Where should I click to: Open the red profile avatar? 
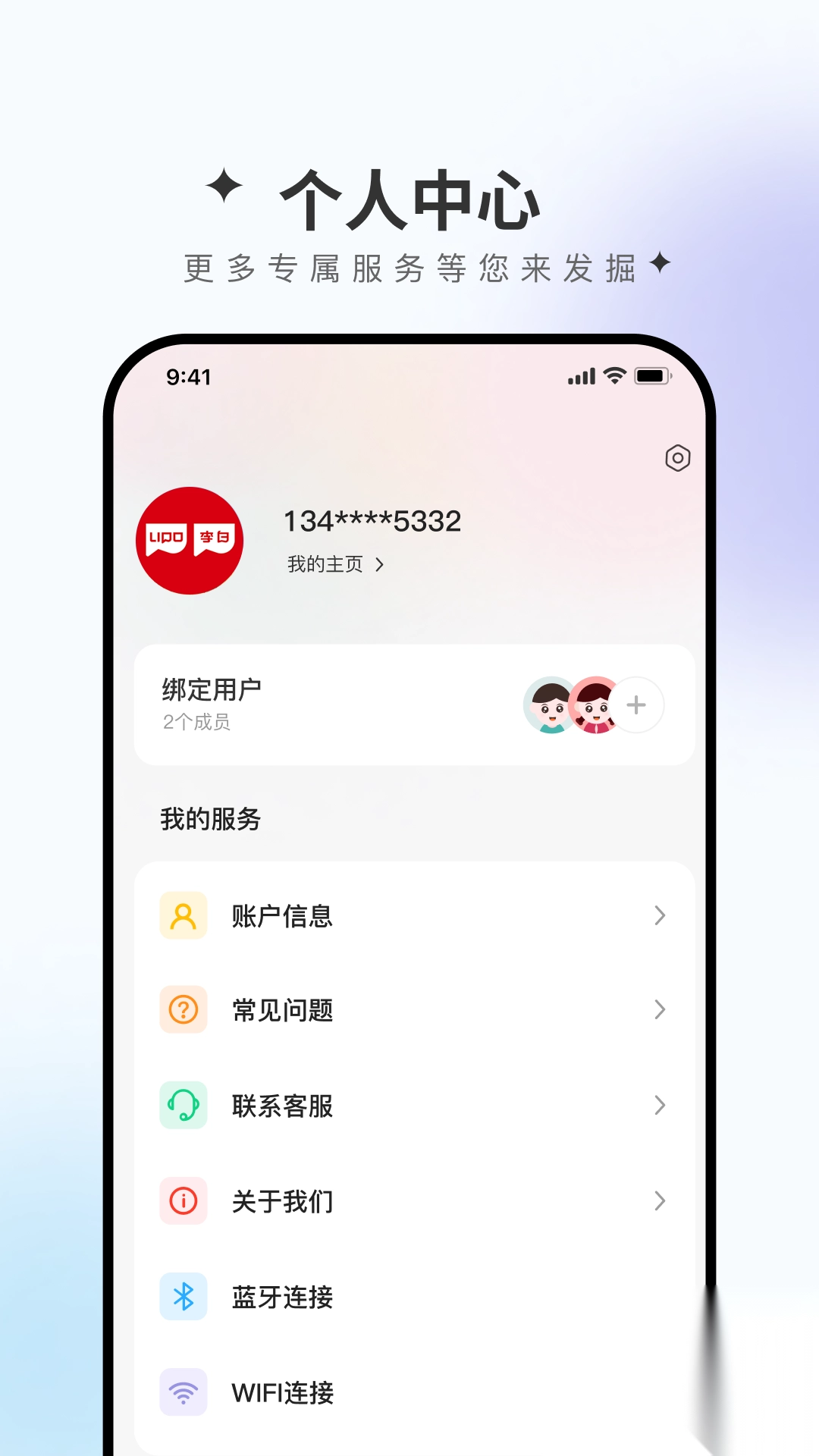(x=190, y=540)
